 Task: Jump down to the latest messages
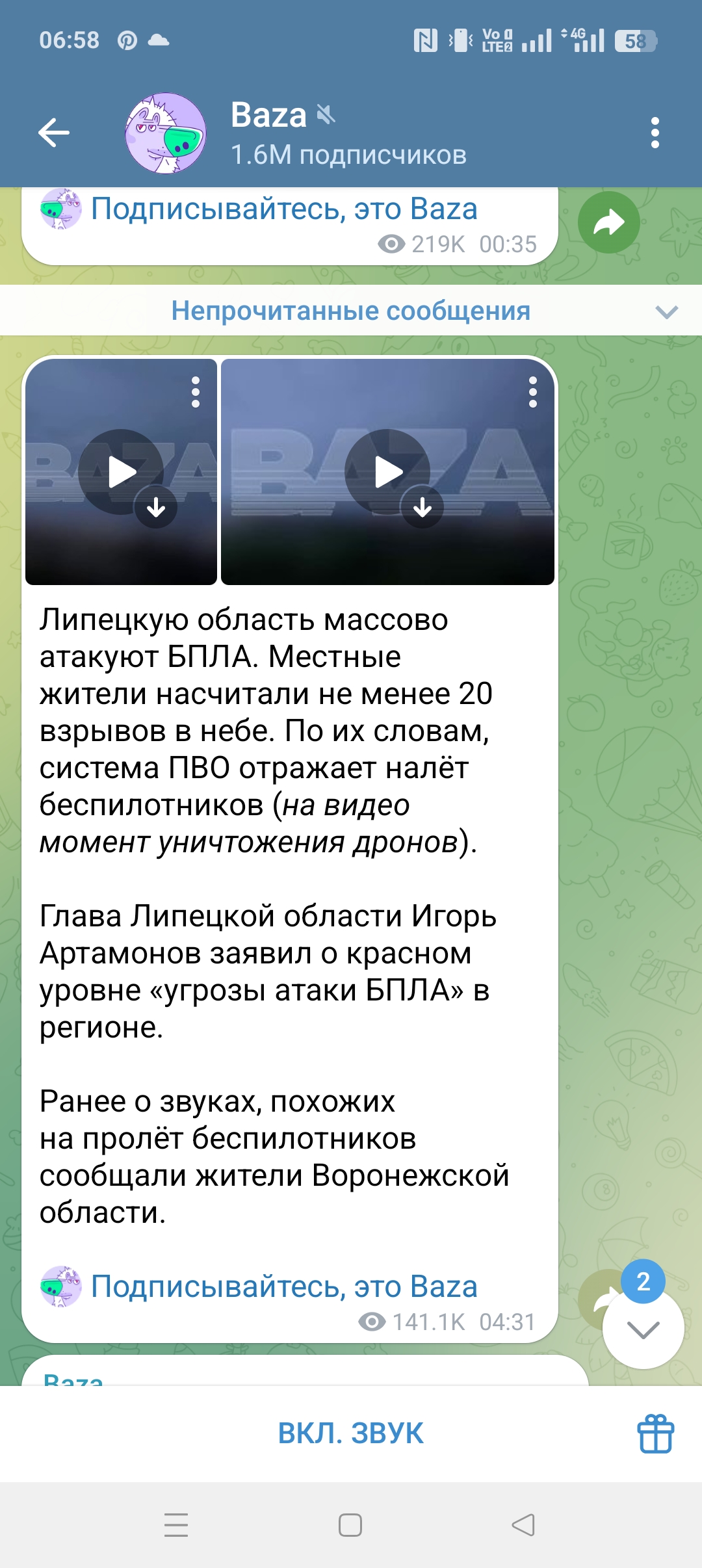tap(643, 1329)
